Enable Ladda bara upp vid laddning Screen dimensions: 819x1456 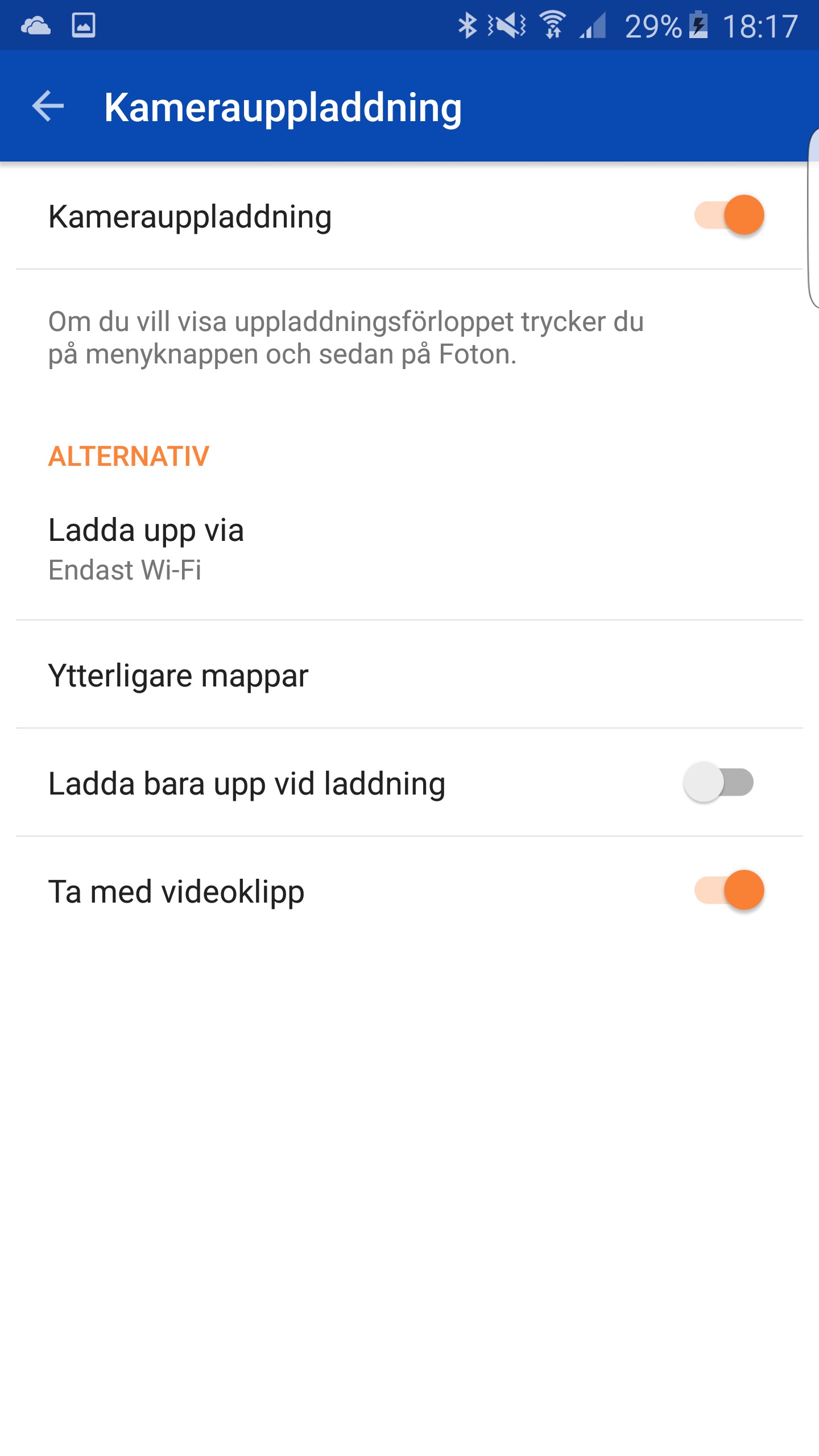pyautogui.click(x=719, y=783)
